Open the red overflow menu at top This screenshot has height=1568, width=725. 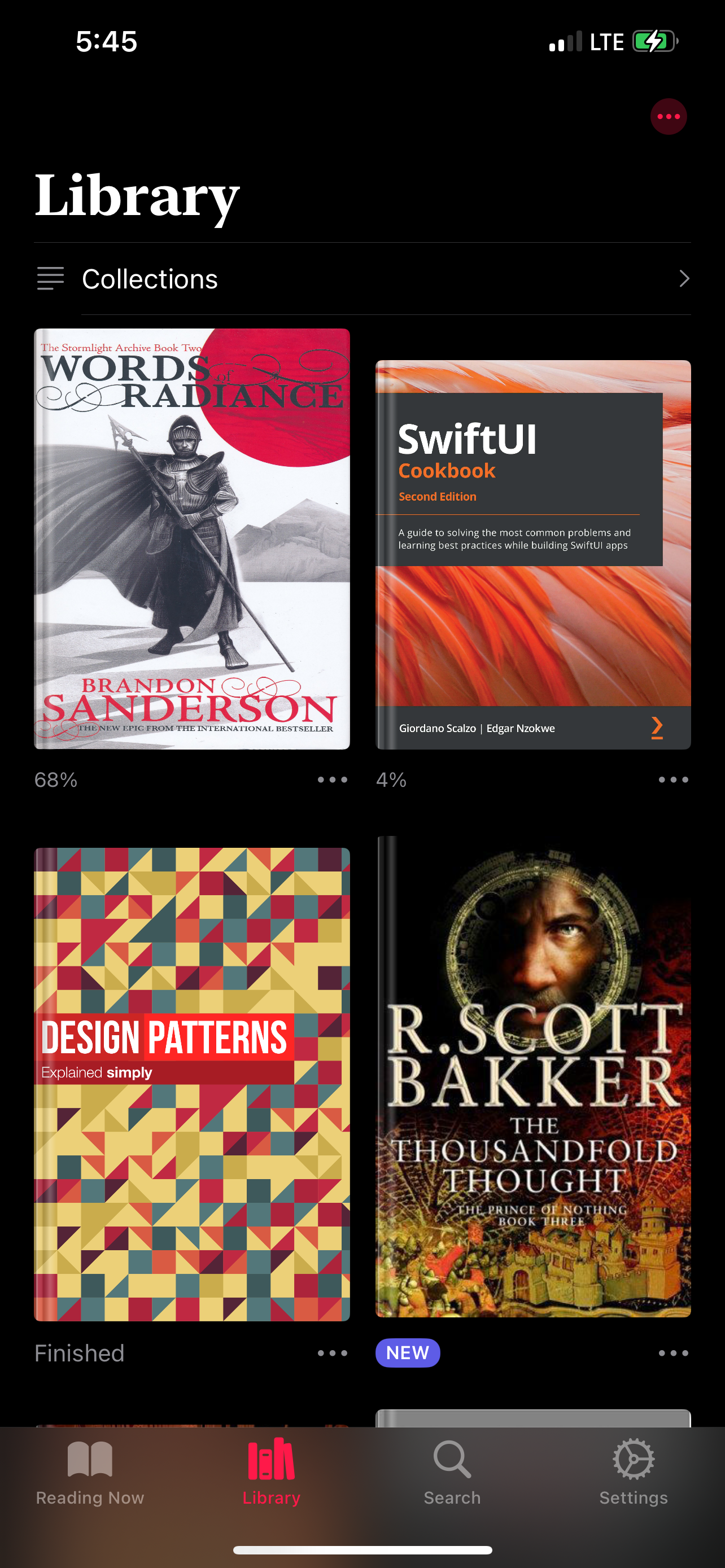(668, 116)
